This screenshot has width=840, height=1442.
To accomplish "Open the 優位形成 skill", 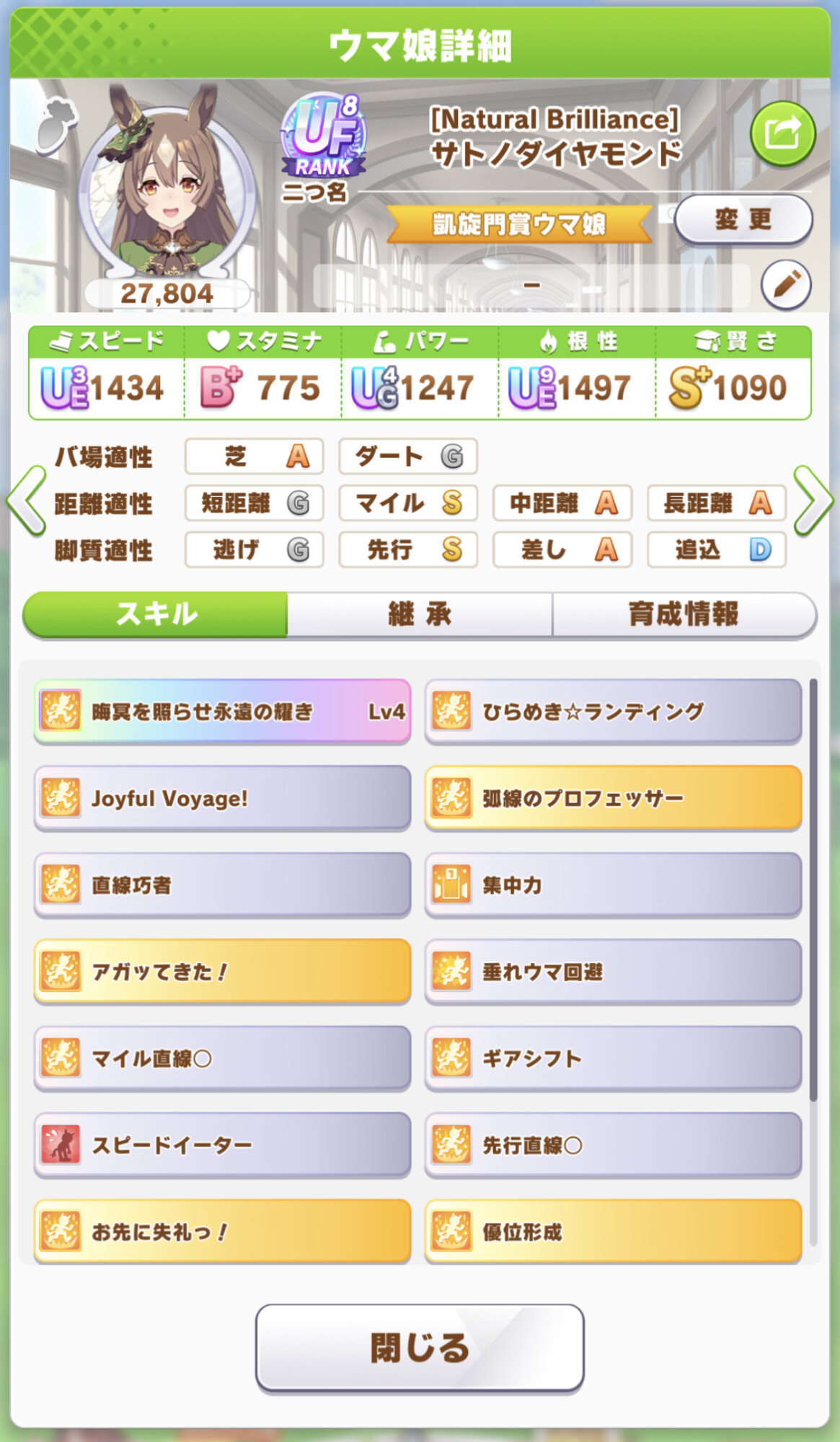I will (x=613, y=1231).
